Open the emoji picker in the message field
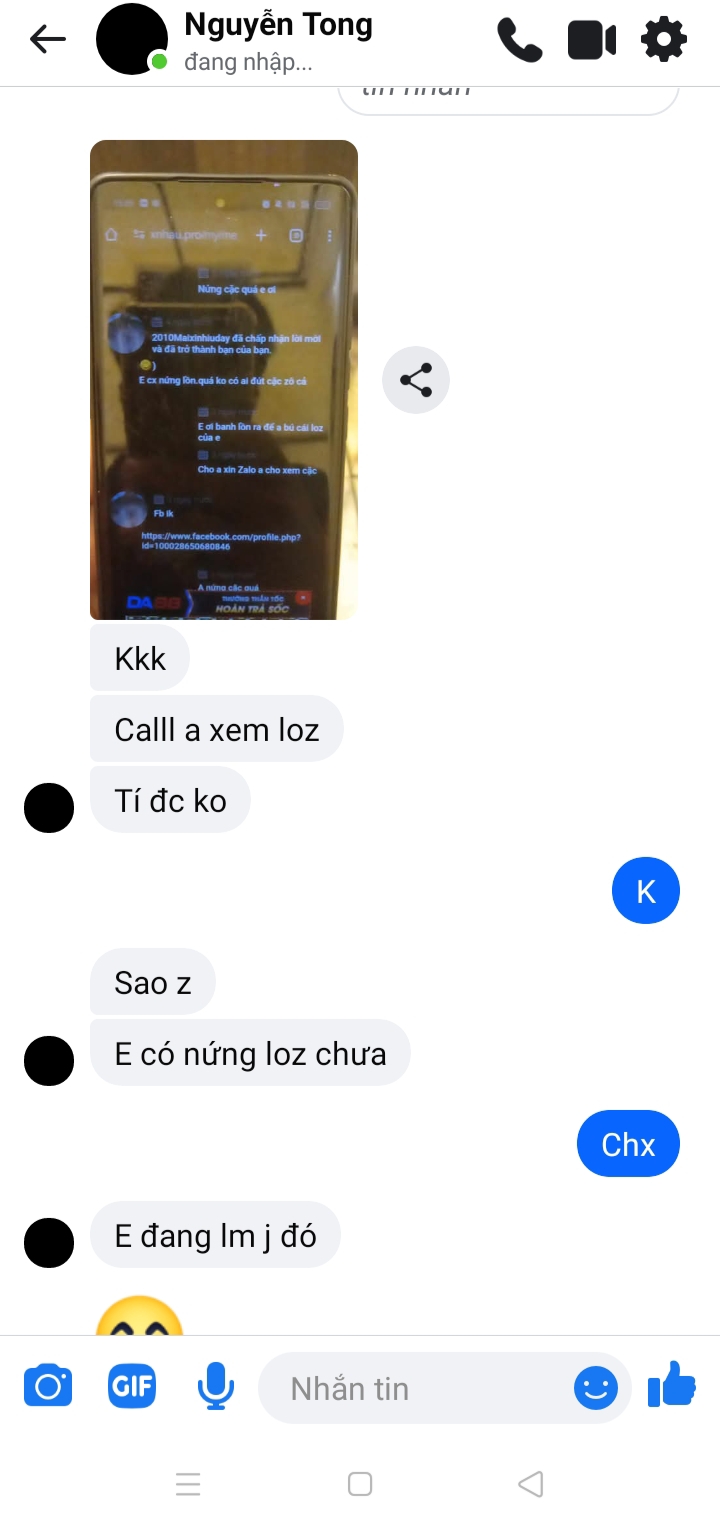This screenshot has width=720, height=1528. [x=596, y=1388]
